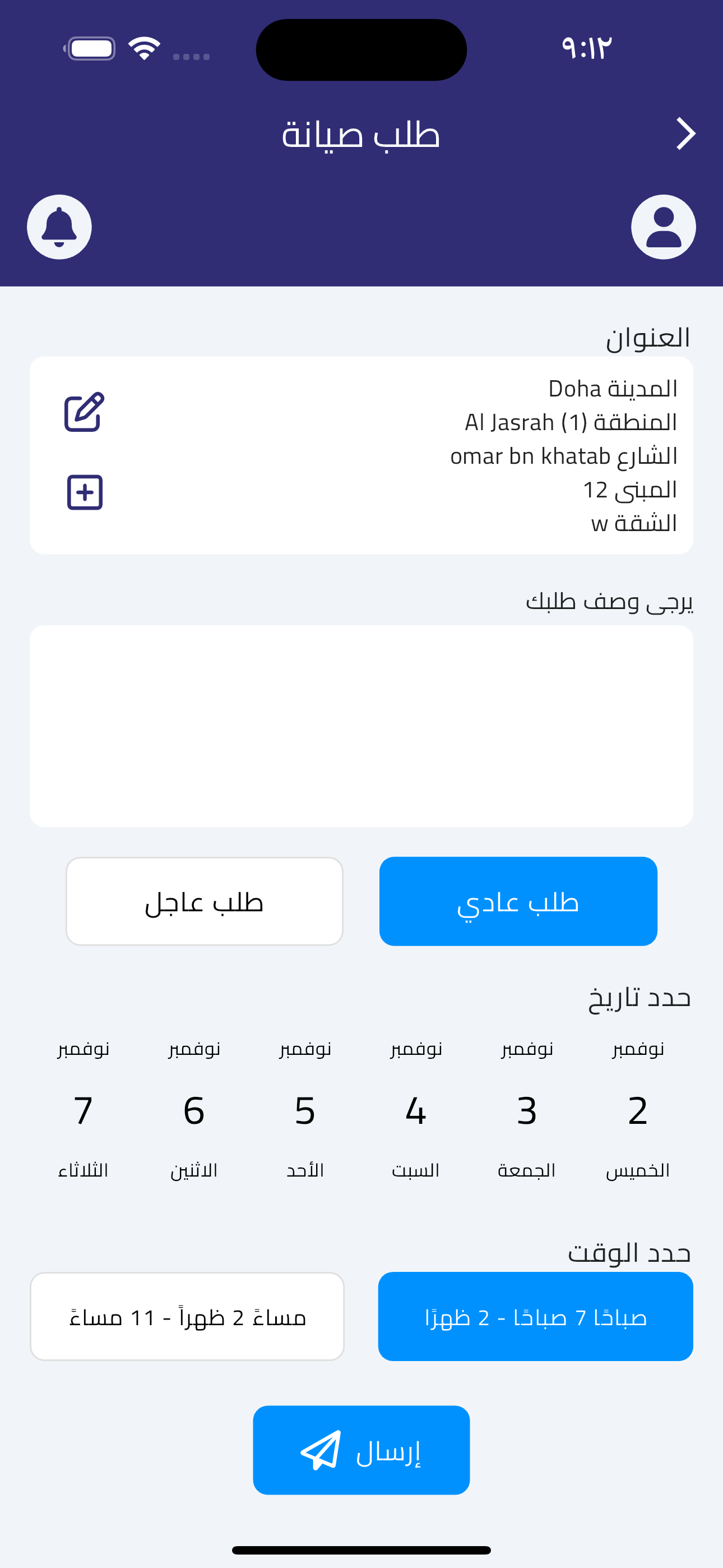Select the 7 صباحًا - 2 ظهرًا time slot
The width and height of the screenshot is (723, 1568).
pyautogui.click(x=536, y=1317)
